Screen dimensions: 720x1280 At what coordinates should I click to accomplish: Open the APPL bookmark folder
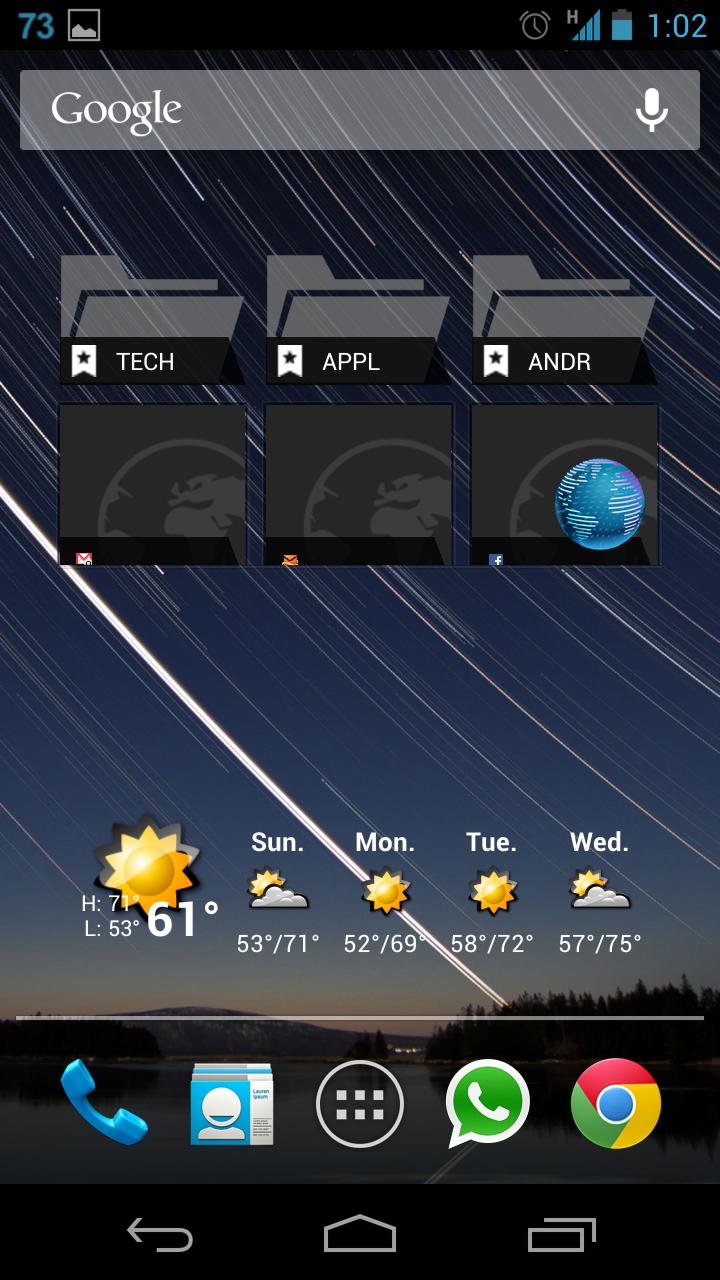(357, 320)
